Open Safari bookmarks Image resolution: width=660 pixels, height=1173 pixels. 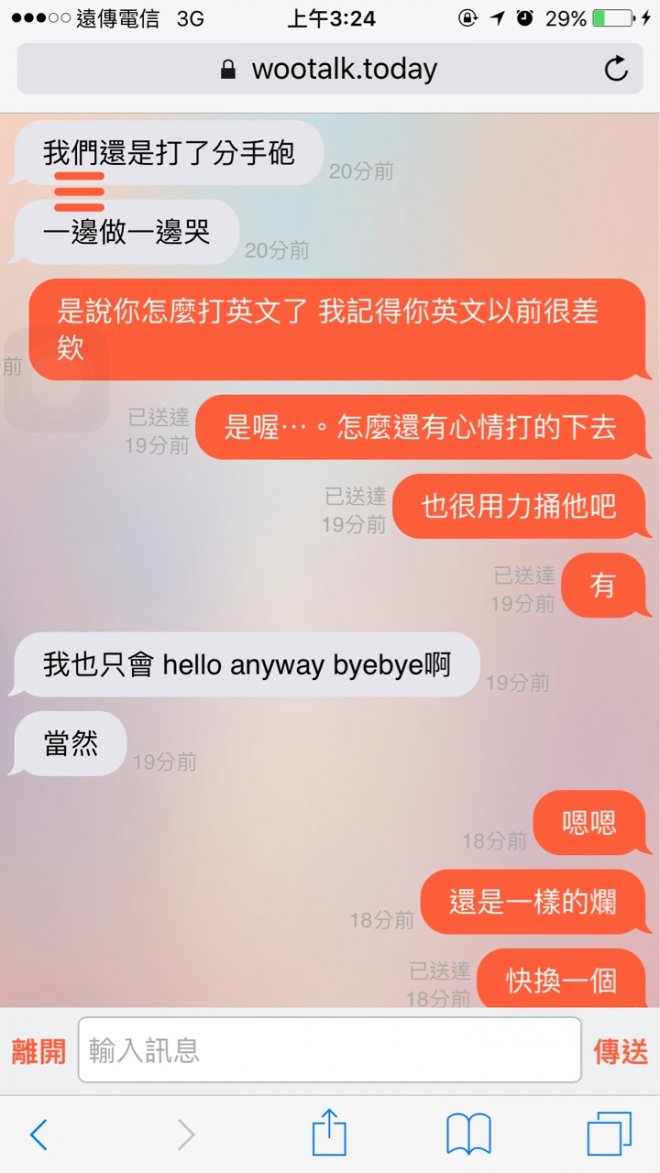pyautogui.click(x=469, y=1134)
